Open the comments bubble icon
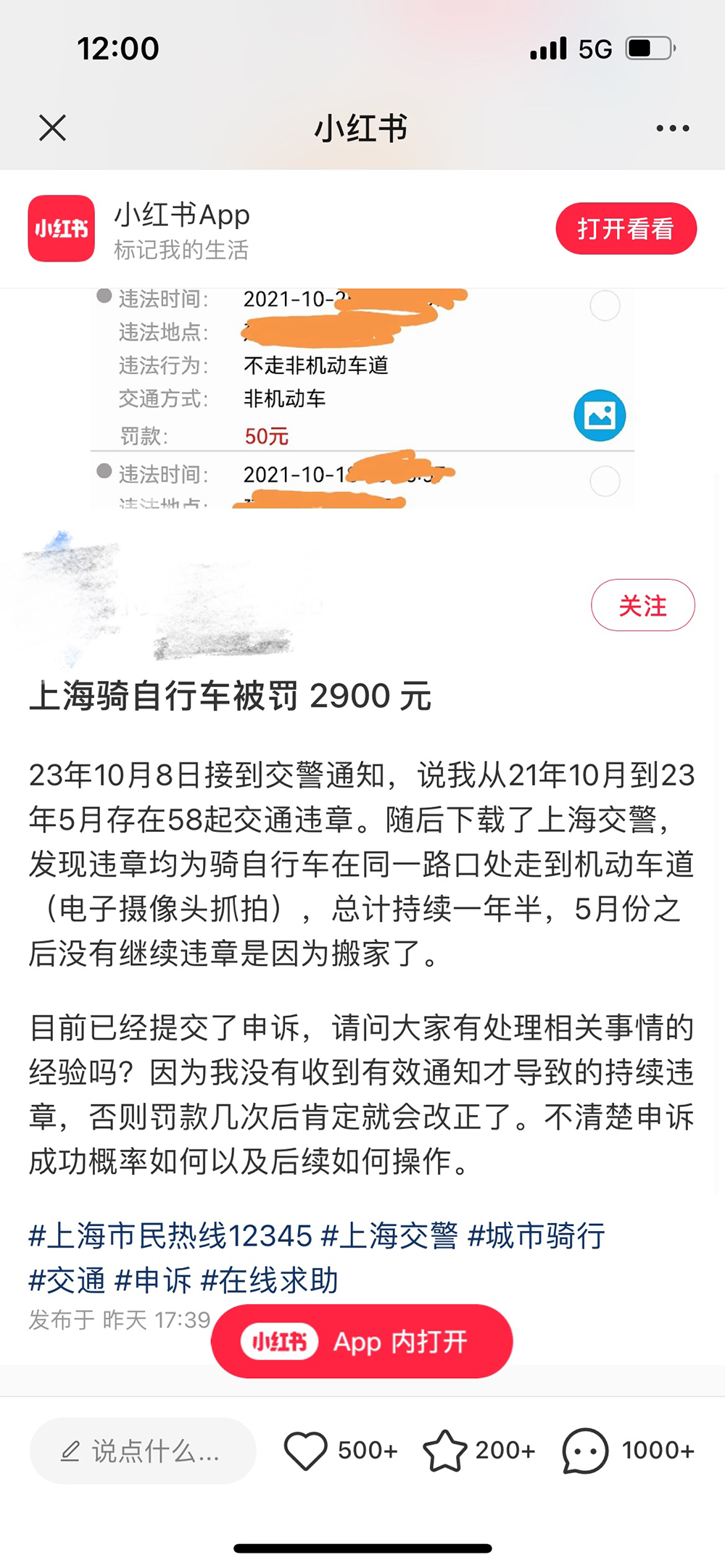Image resolution: width=725 pixels, height=1568 pixels. click(584, 1451)
